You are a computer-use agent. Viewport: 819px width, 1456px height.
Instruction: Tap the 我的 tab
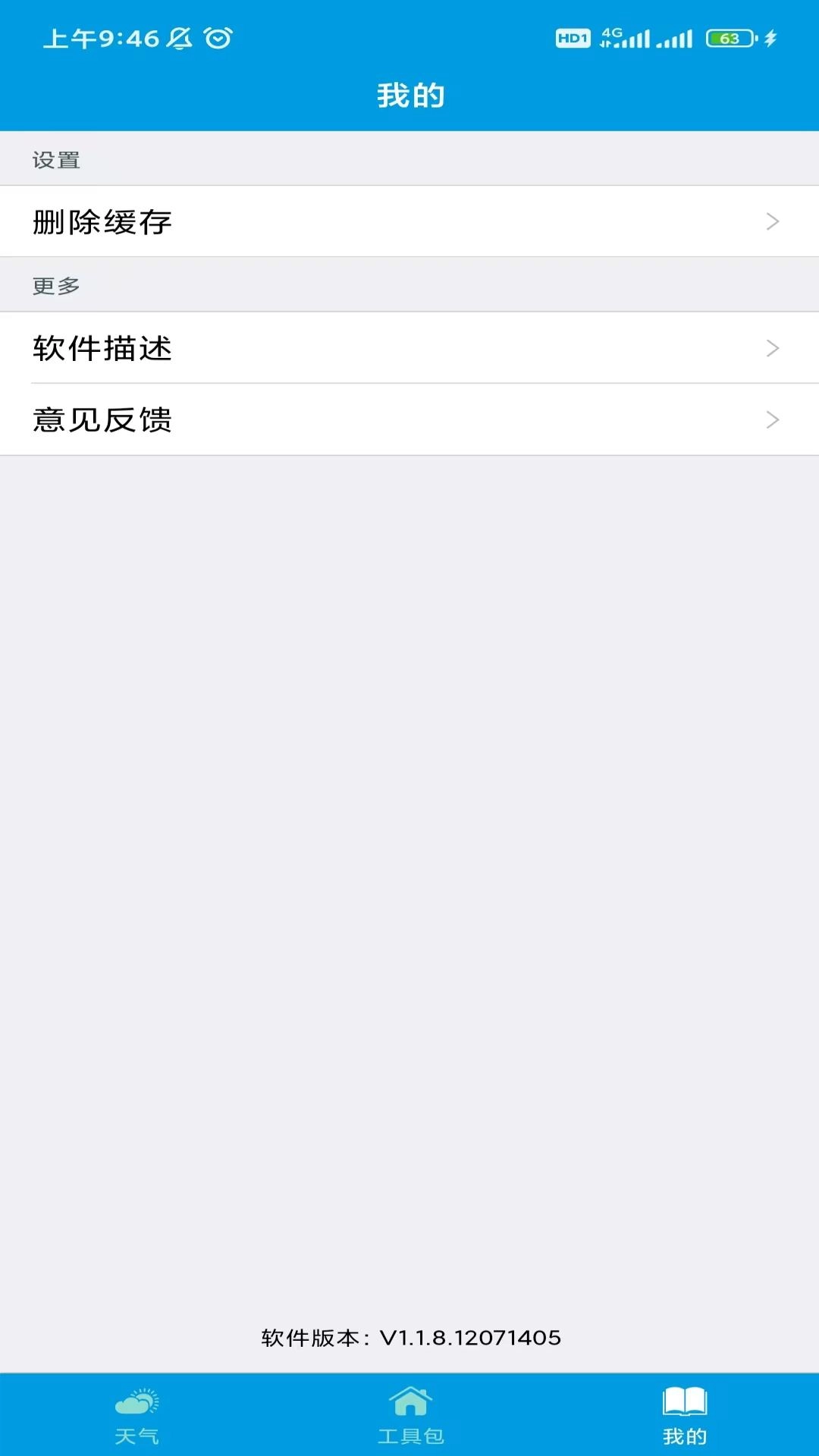[684, 1415]
